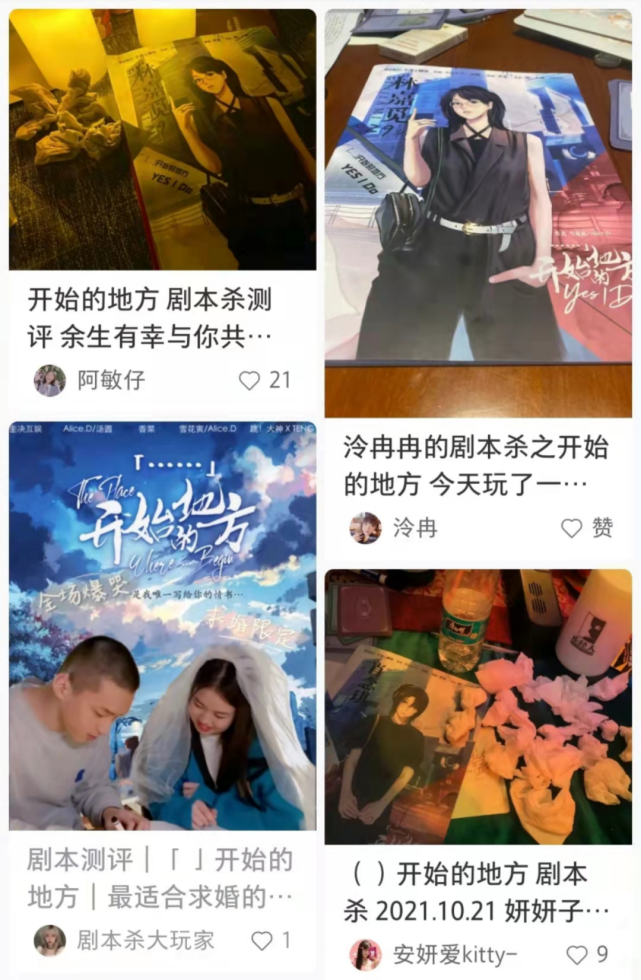Like the post by 剧本杀大玩家

point(261,941)
